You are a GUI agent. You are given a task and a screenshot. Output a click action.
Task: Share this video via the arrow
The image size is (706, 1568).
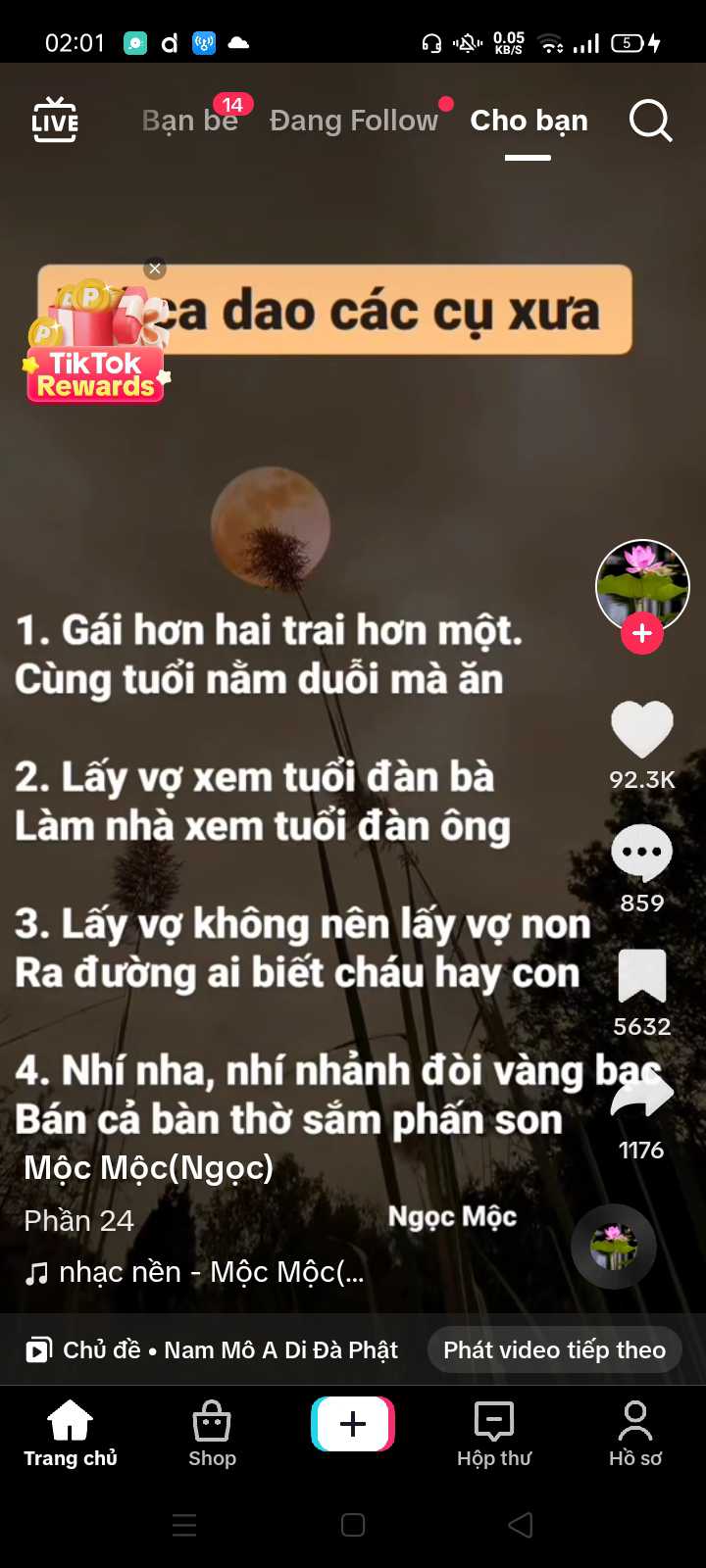(642, 1098)
